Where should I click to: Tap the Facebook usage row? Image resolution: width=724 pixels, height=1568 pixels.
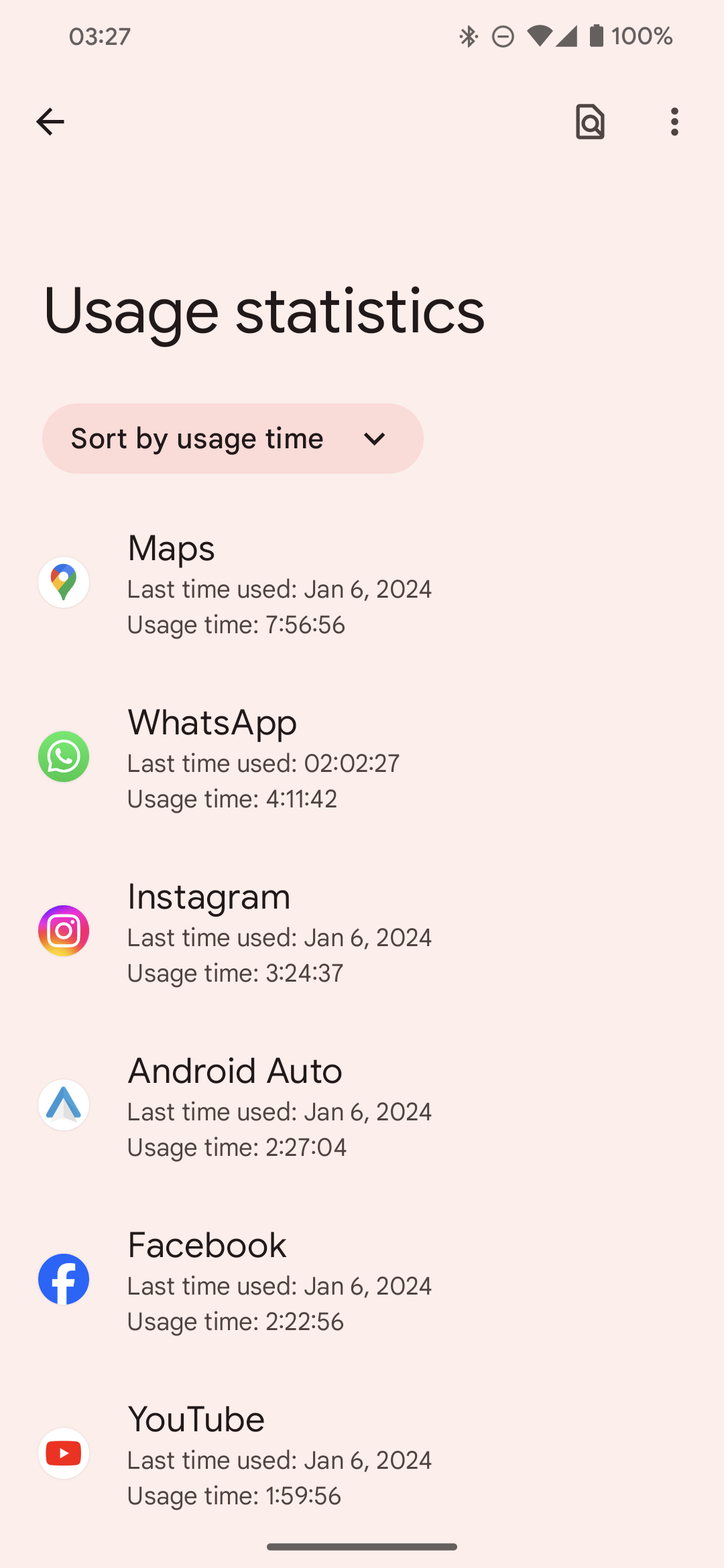[362, 1279]
